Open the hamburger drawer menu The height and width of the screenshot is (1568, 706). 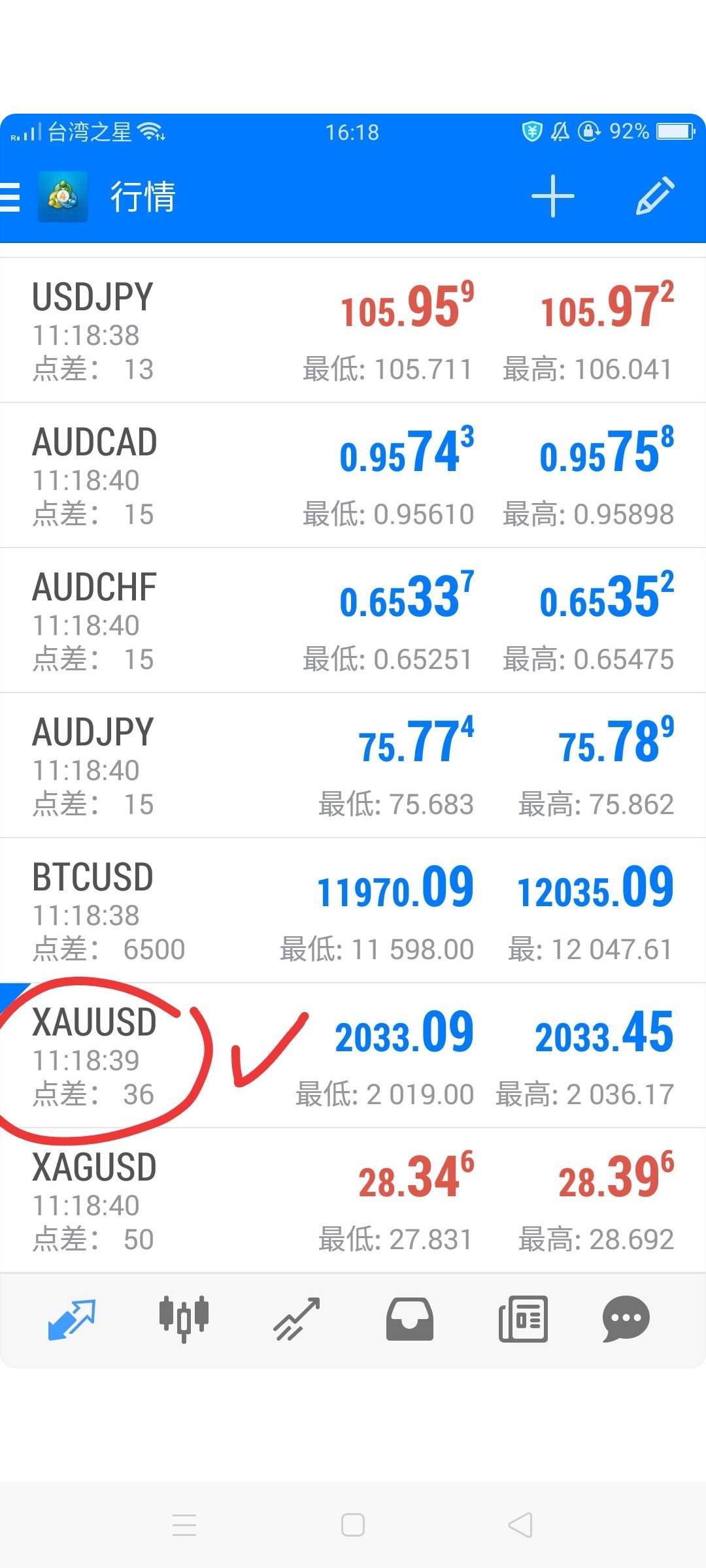[10, 197]
